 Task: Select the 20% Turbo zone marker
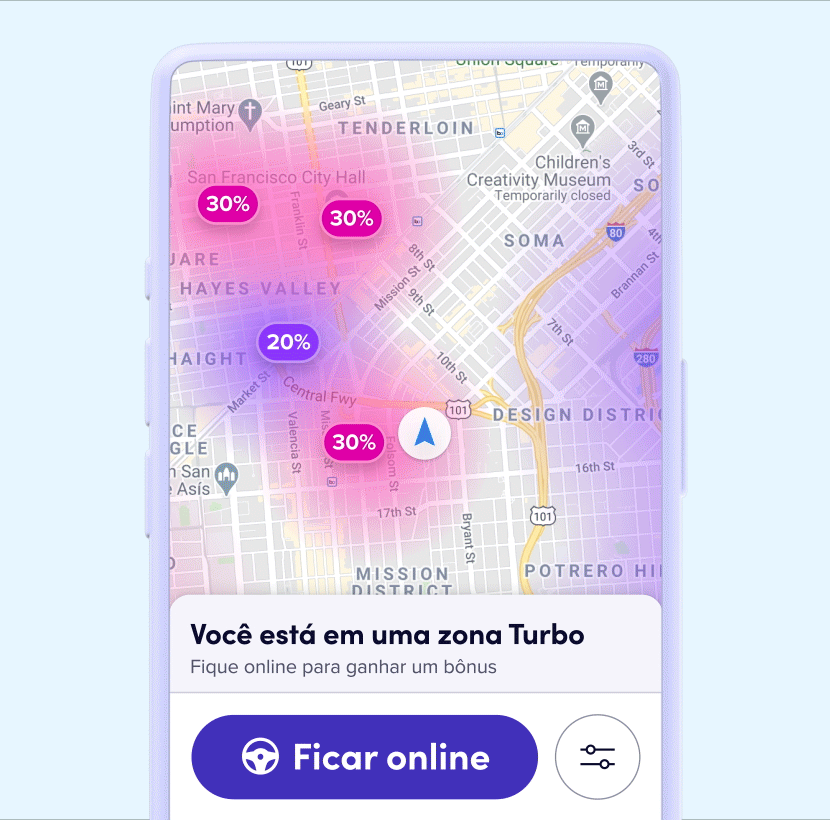[x=288, y=342]
